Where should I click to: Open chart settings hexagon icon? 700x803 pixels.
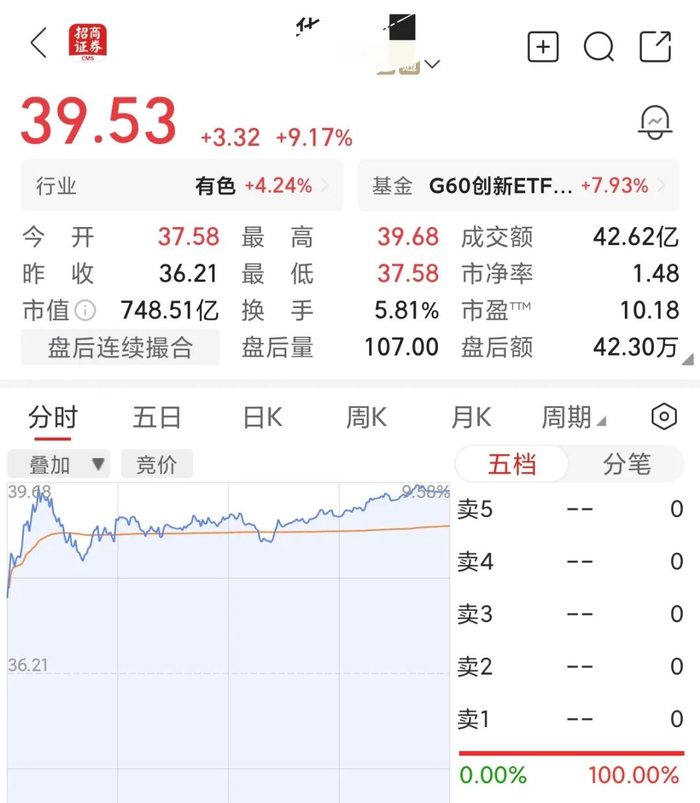click(664, 417)
